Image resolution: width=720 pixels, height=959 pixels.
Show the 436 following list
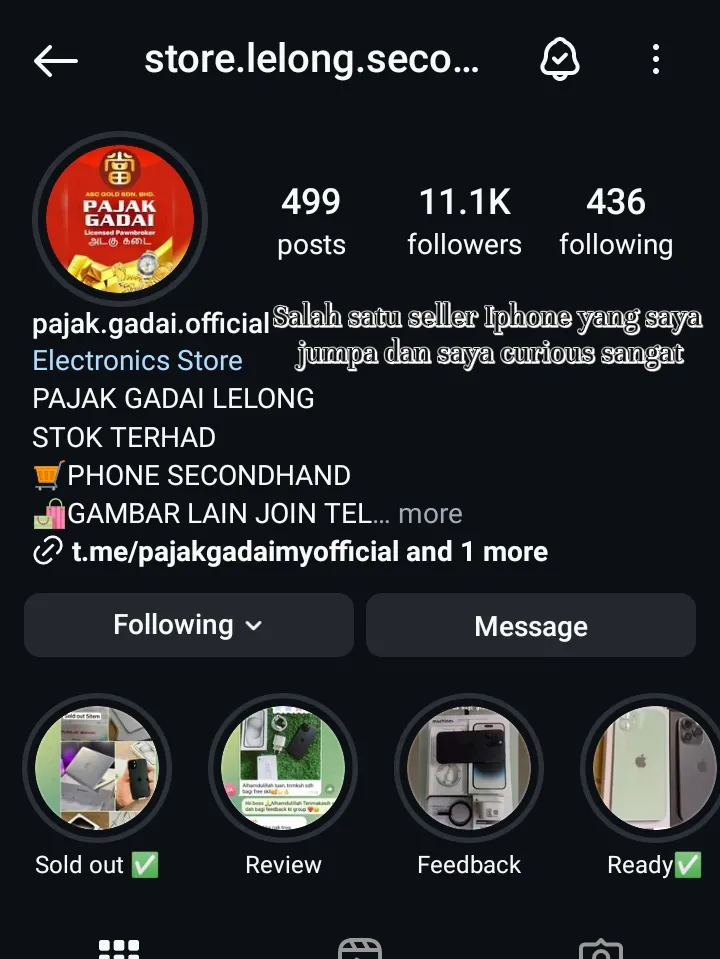pos(616,222)
